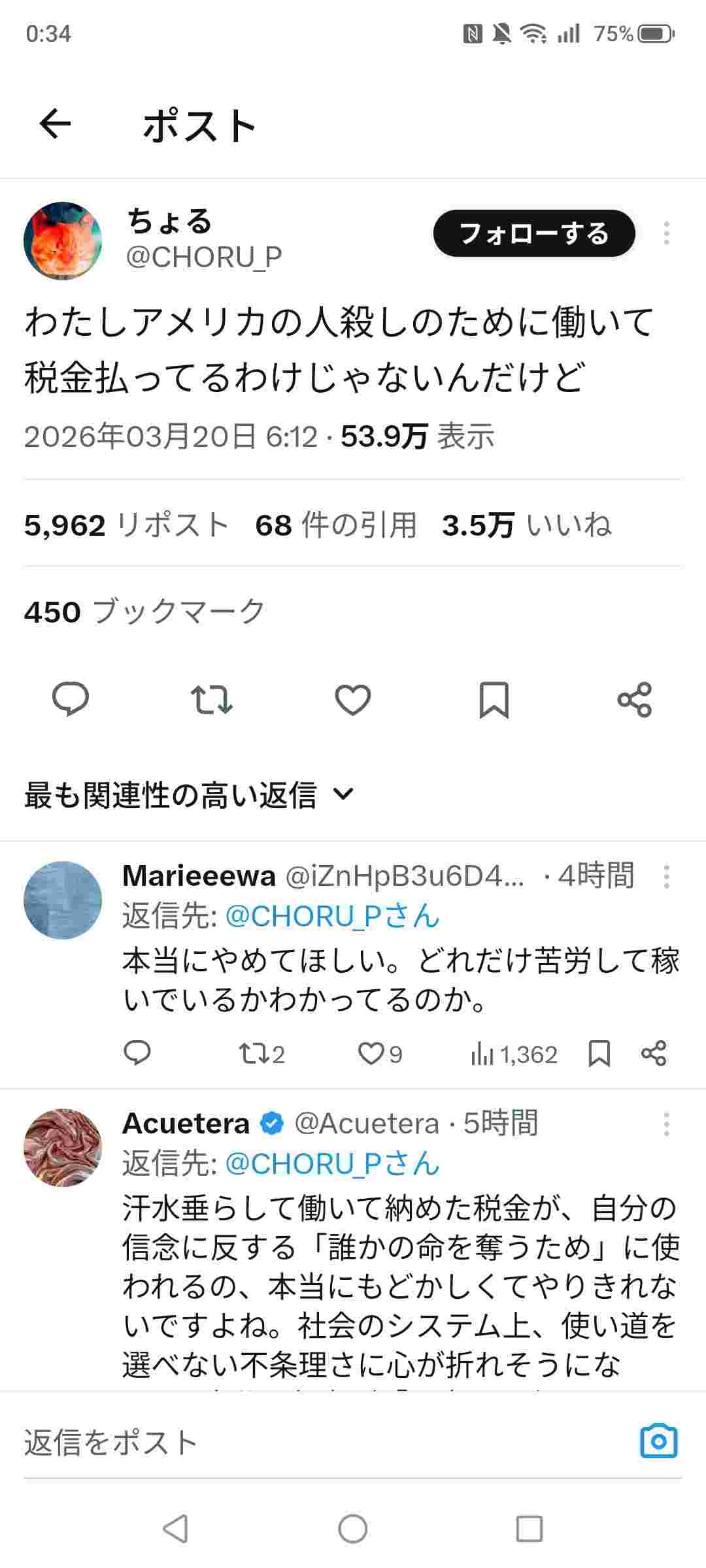Open ちょる's profile picture
The image size is (706, 1568).
(x=63, y=240)
